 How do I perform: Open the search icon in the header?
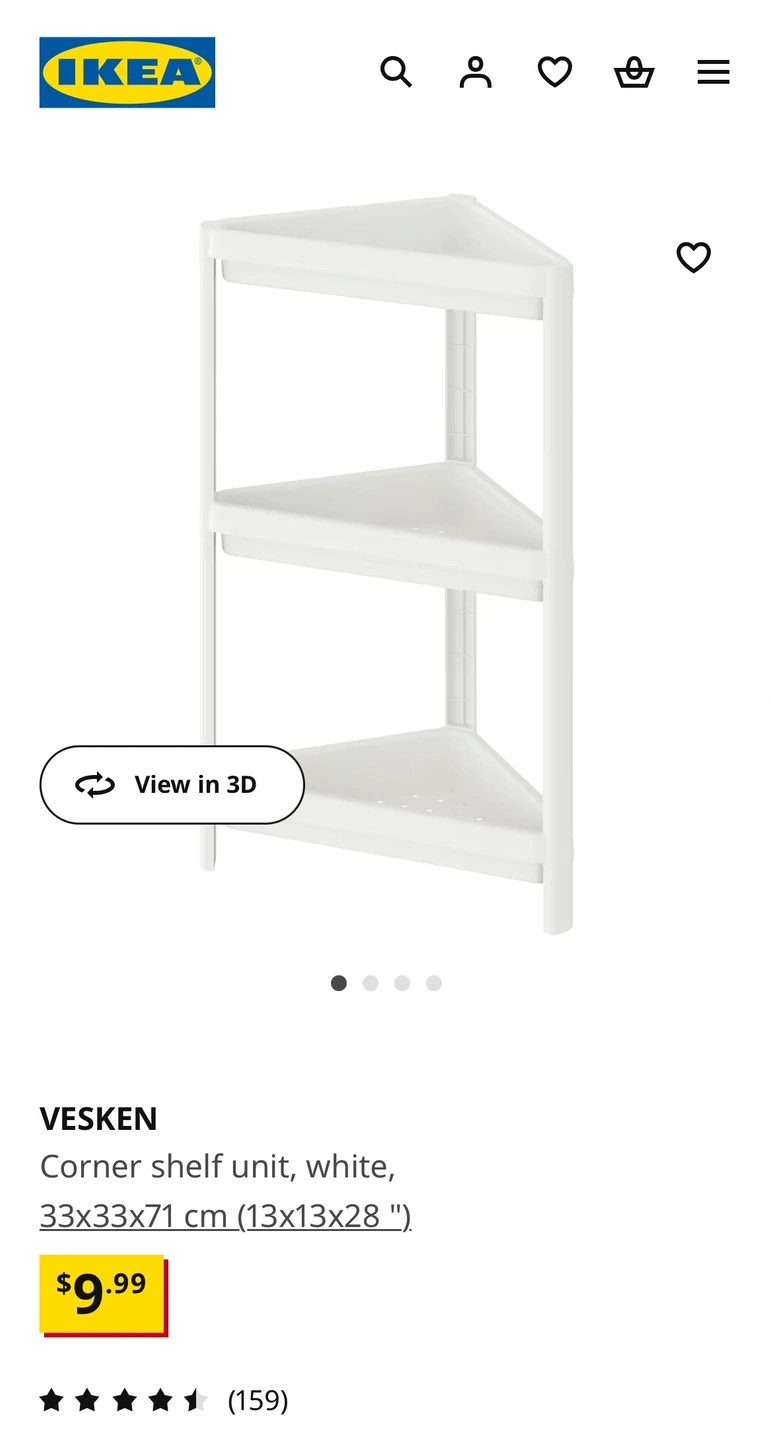coord(396,72)
